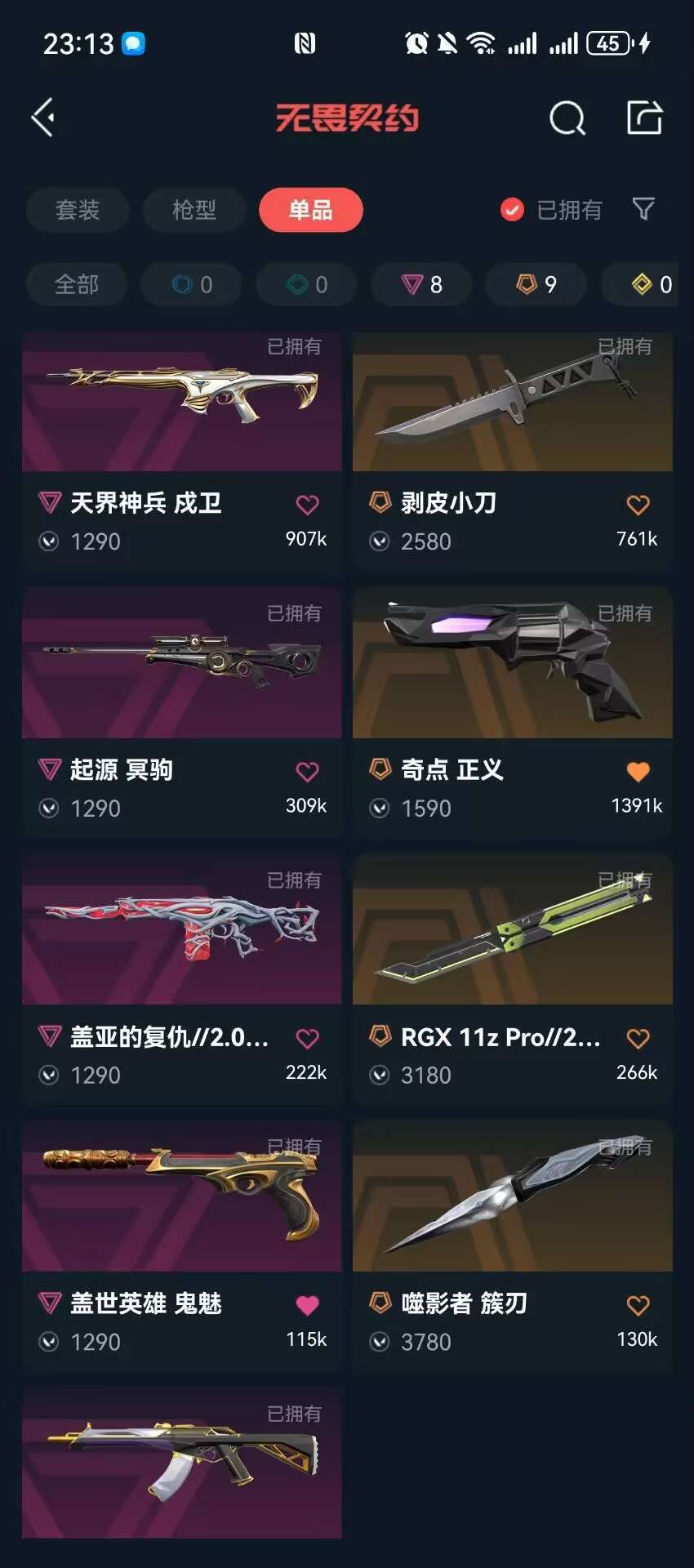Share this skin collection page
Screen dimensions: 694x1568
644,118
